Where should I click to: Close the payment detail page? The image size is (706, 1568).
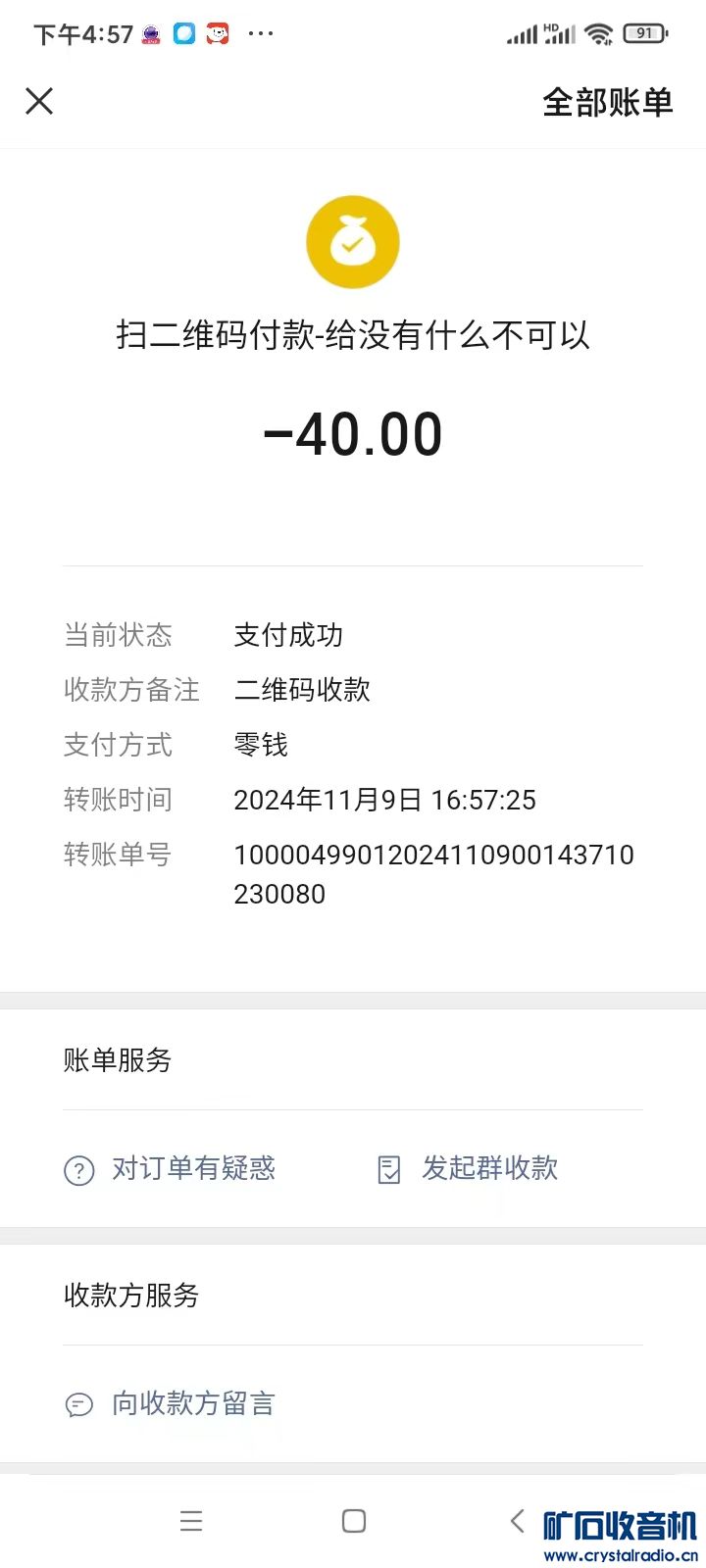tap(39, 101)
